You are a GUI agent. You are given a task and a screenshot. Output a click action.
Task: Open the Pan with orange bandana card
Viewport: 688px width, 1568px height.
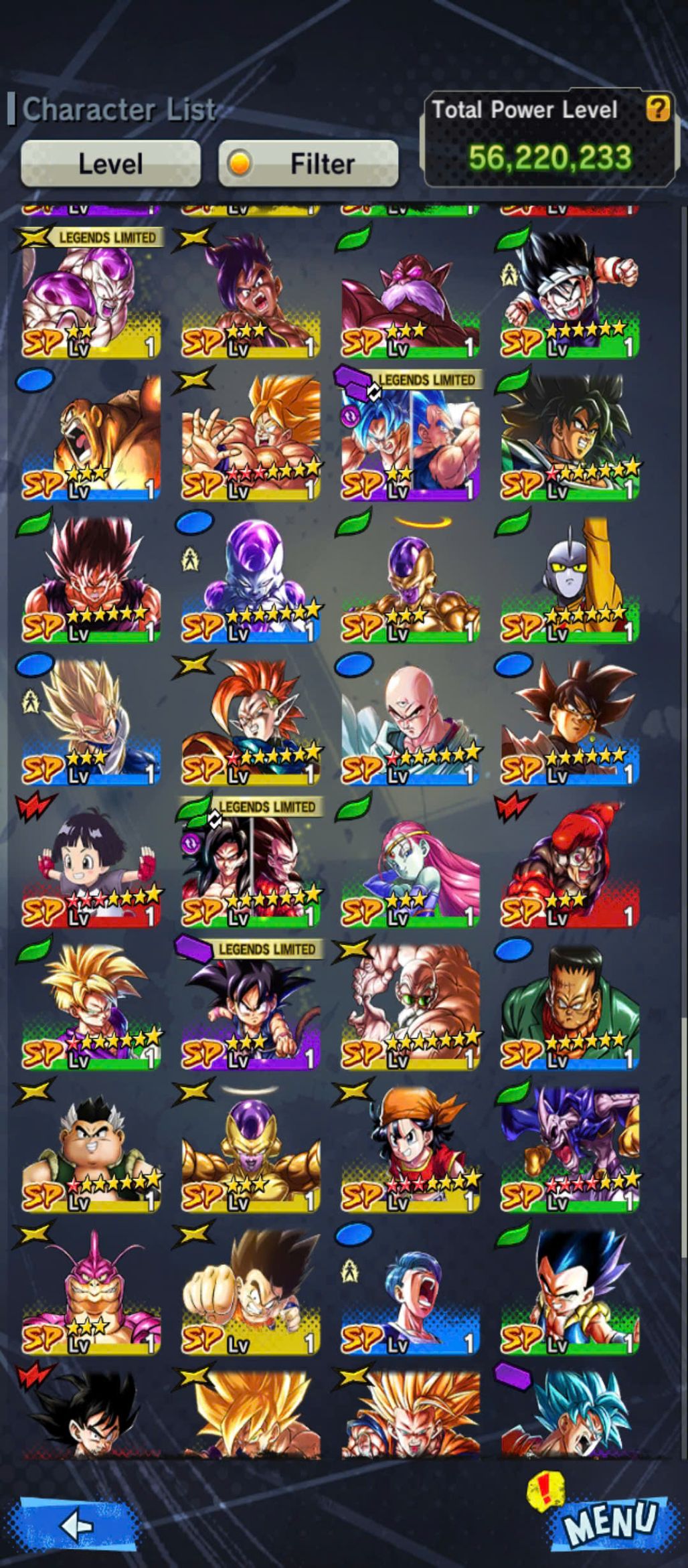pyautogui.click(x=410, y=1150)
